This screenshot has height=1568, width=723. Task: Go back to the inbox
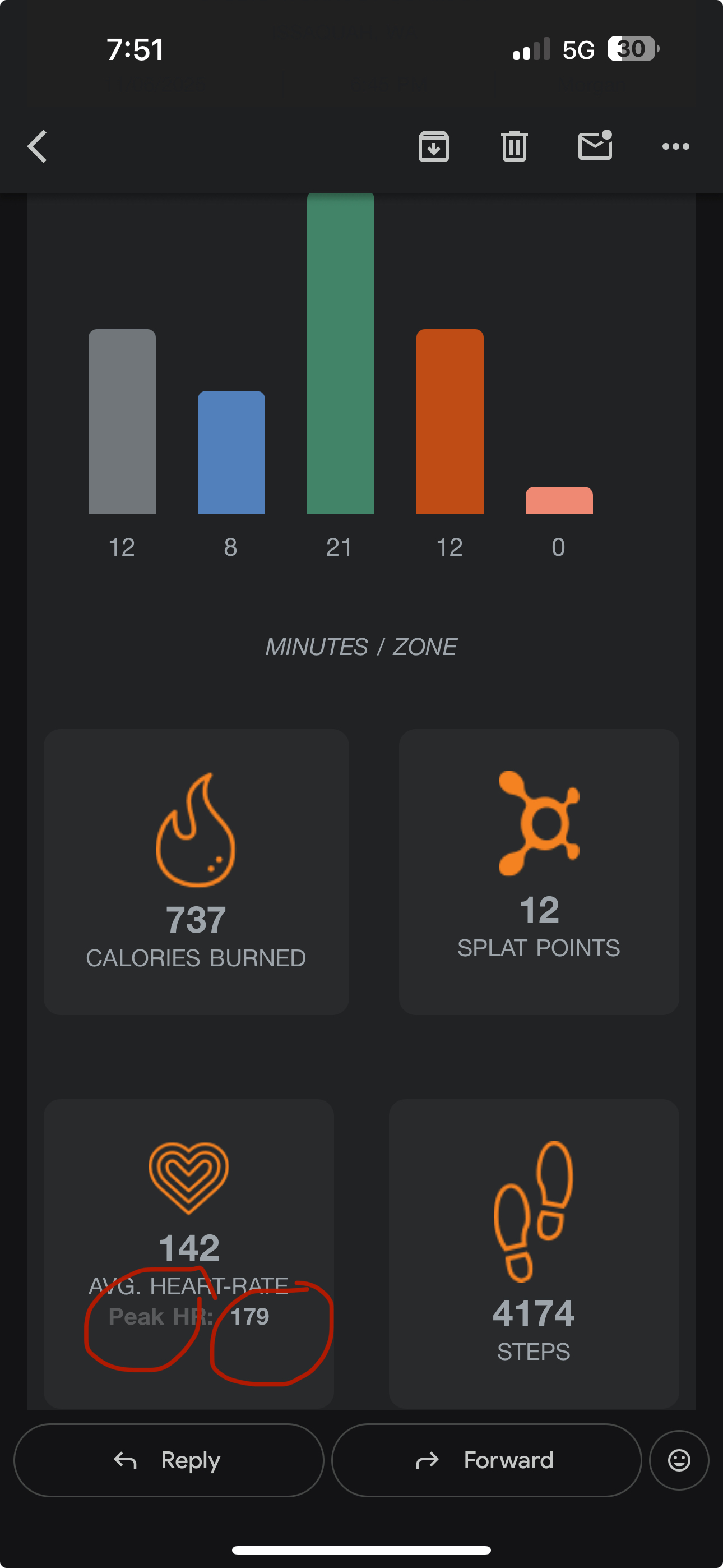[38, 147]
